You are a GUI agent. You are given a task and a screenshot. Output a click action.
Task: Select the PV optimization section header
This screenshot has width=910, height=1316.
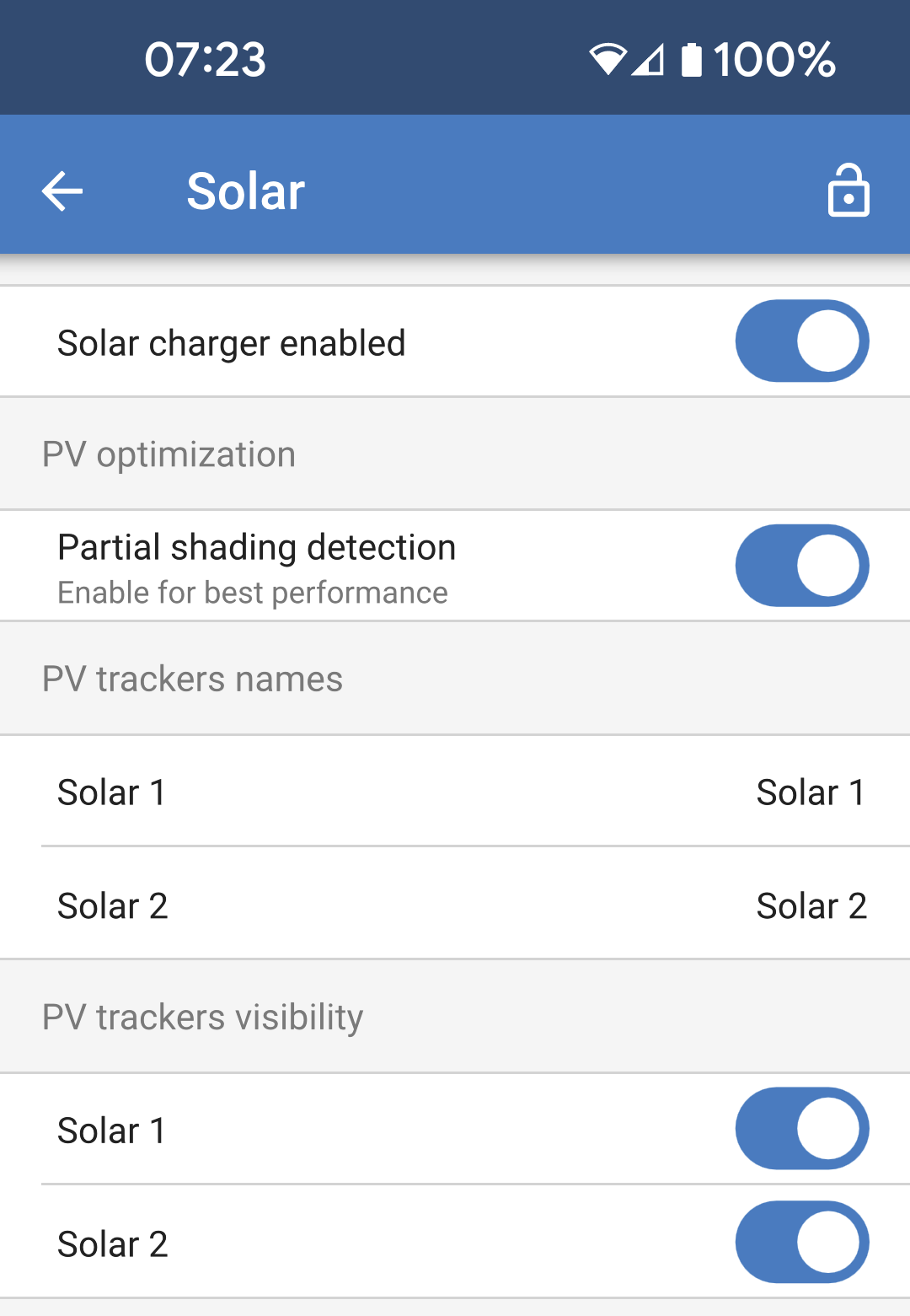point(169,454)
